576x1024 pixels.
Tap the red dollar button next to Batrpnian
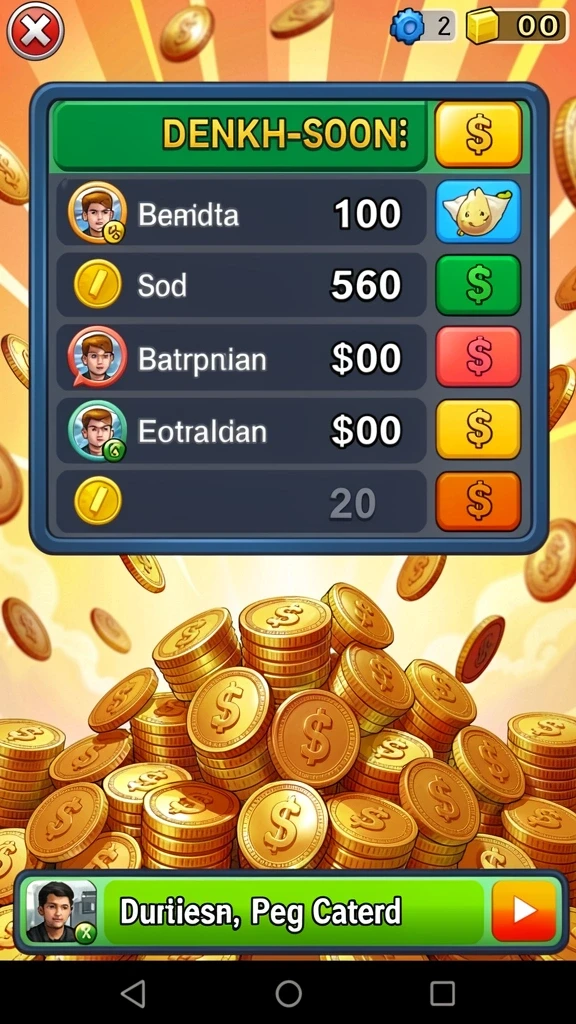[x=479, y=357]
